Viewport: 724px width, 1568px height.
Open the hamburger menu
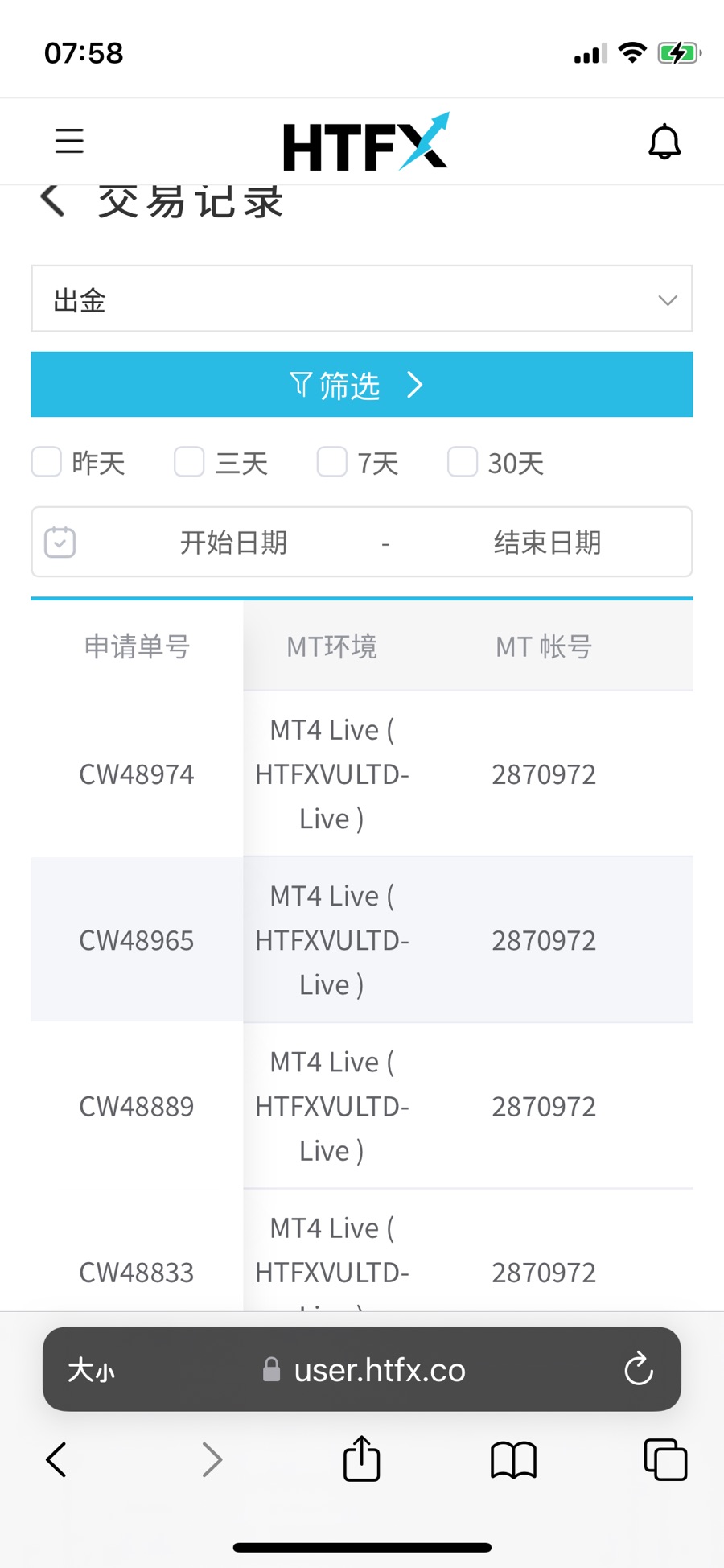[69, 141]
